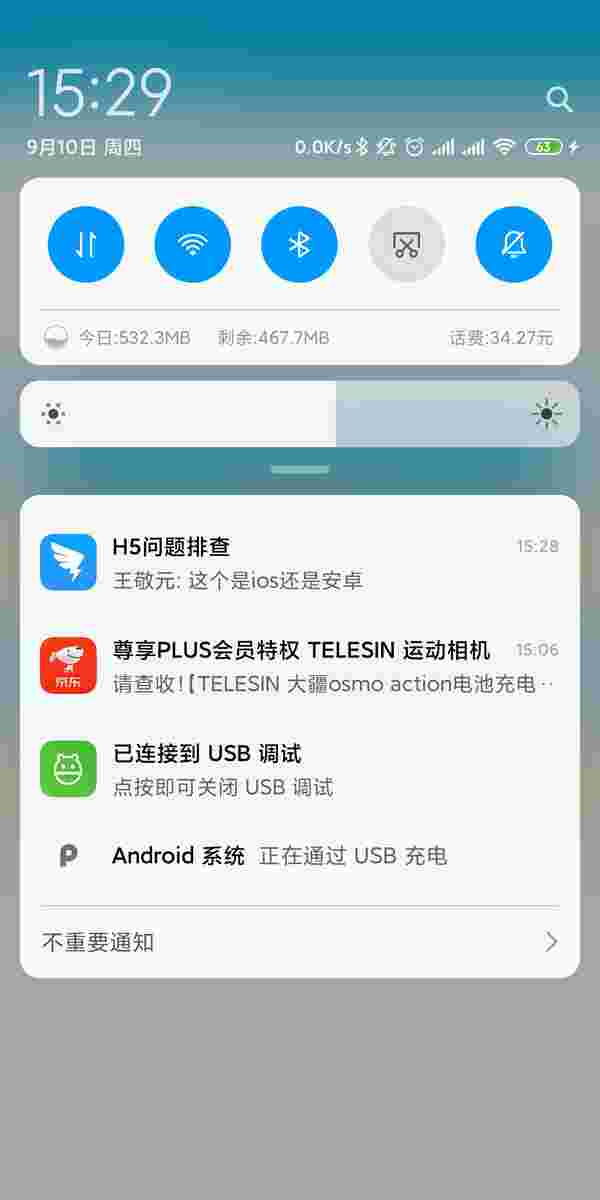Viewport: 600px width, 1200px height.
Task: Open the Android 系统 USB charging notification
Action: 300,856
